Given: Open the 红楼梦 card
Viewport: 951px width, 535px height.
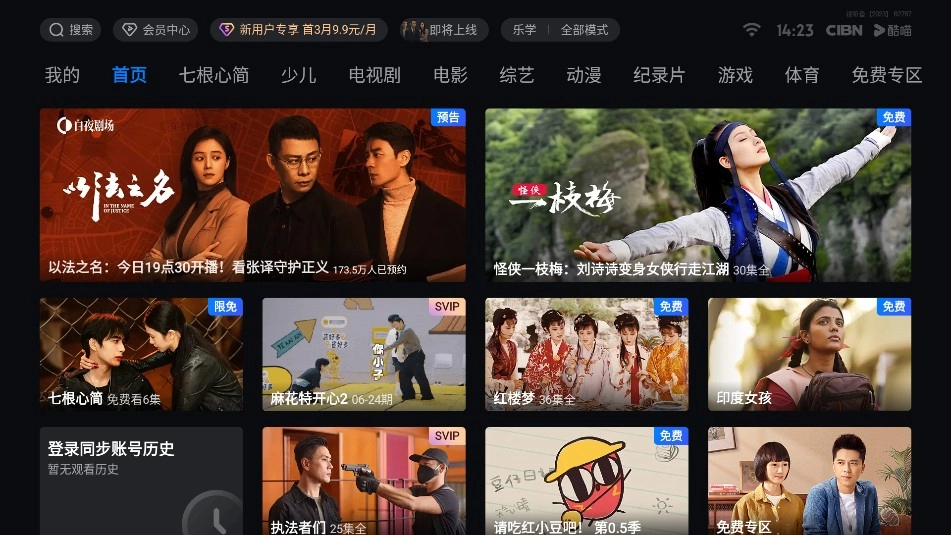Looking at the screenshot, I should pyautogui.click(x=587, y=354).
